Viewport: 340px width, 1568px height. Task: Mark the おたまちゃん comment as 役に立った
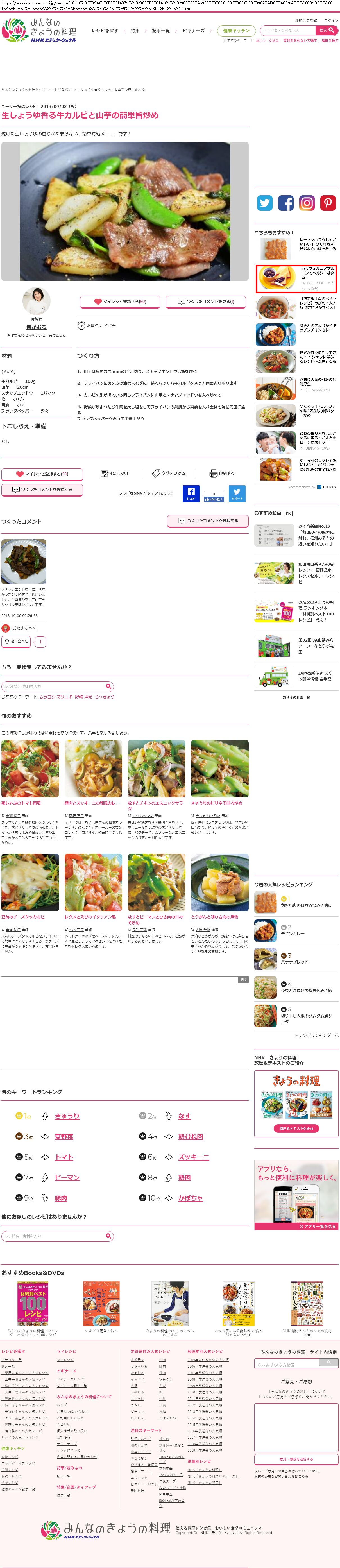click(16, 641)
